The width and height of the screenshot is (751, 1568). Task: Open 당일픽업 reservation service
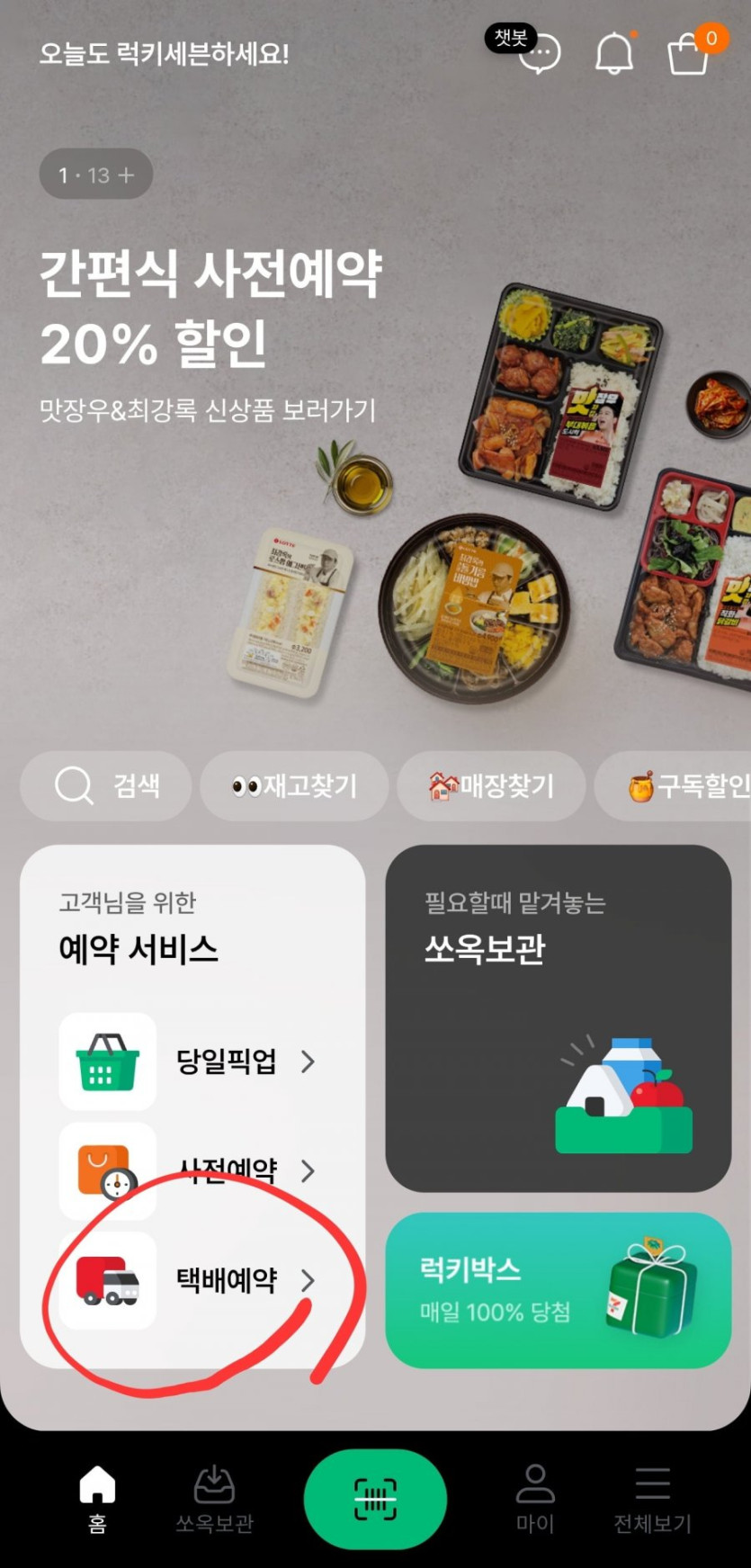coord(189,1062)
